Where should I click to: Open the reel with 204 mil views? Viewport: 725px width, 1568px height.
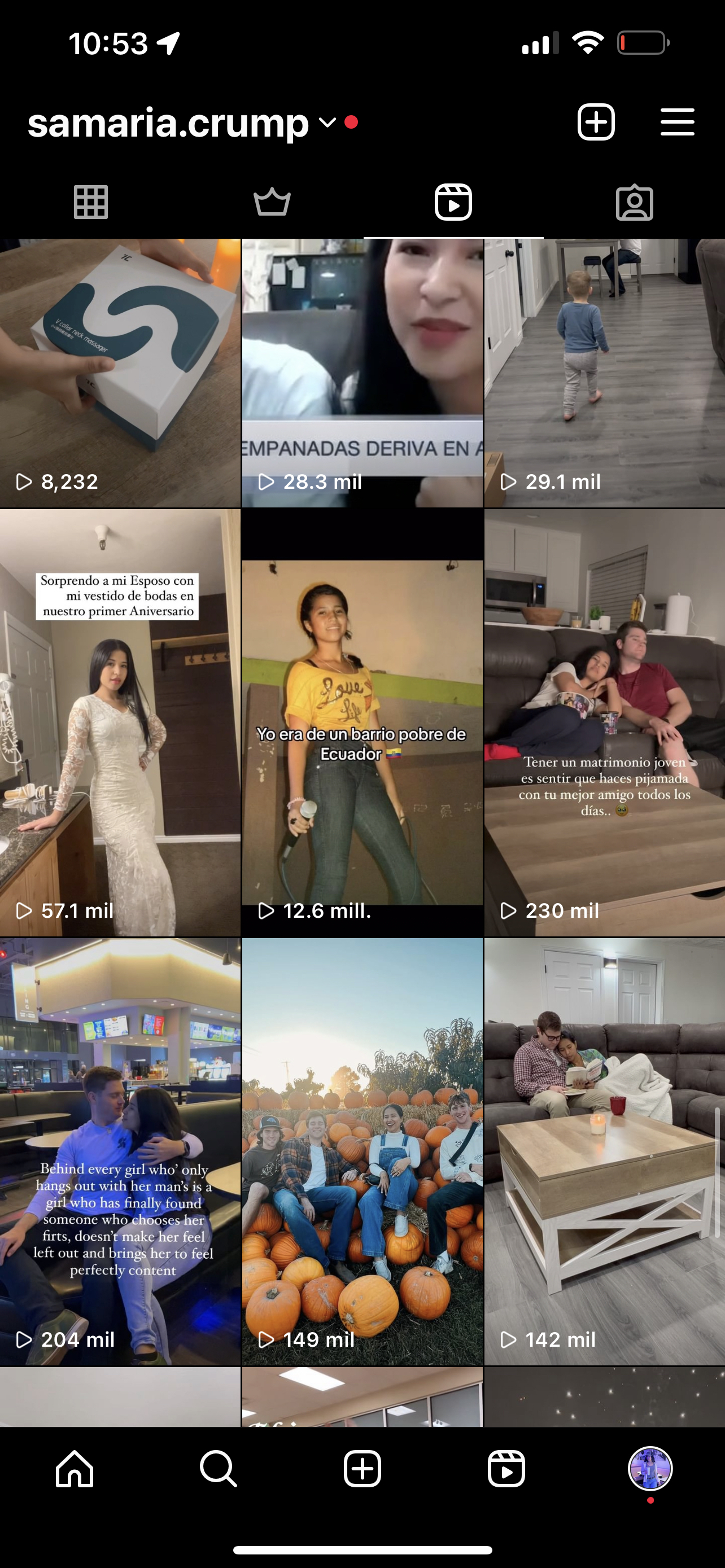pos(120,1151)
